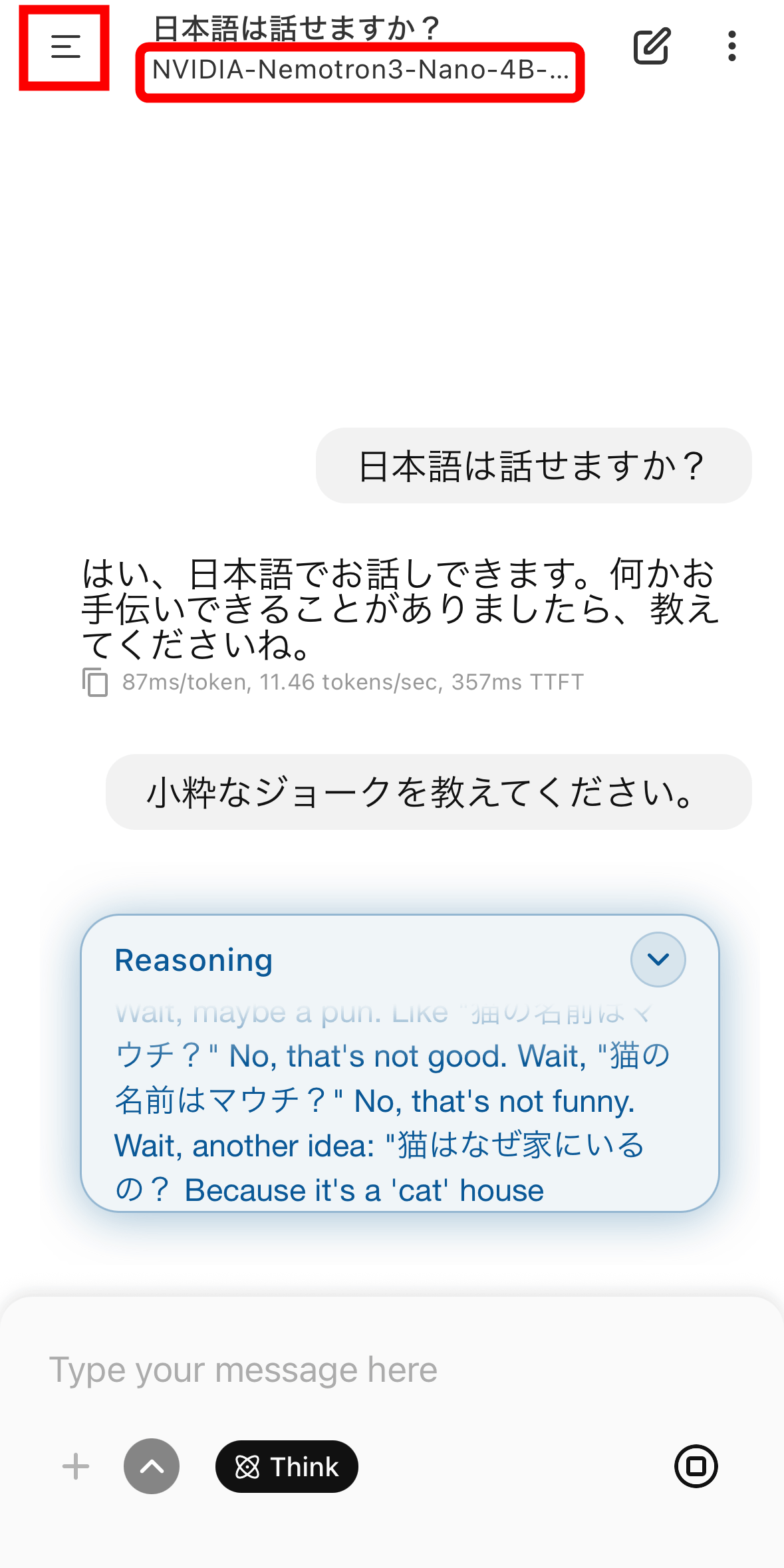Add an attachment with the plus icon
Image resolution: width=784 pixels, height=1568 pixels.
pos(76,1466)
